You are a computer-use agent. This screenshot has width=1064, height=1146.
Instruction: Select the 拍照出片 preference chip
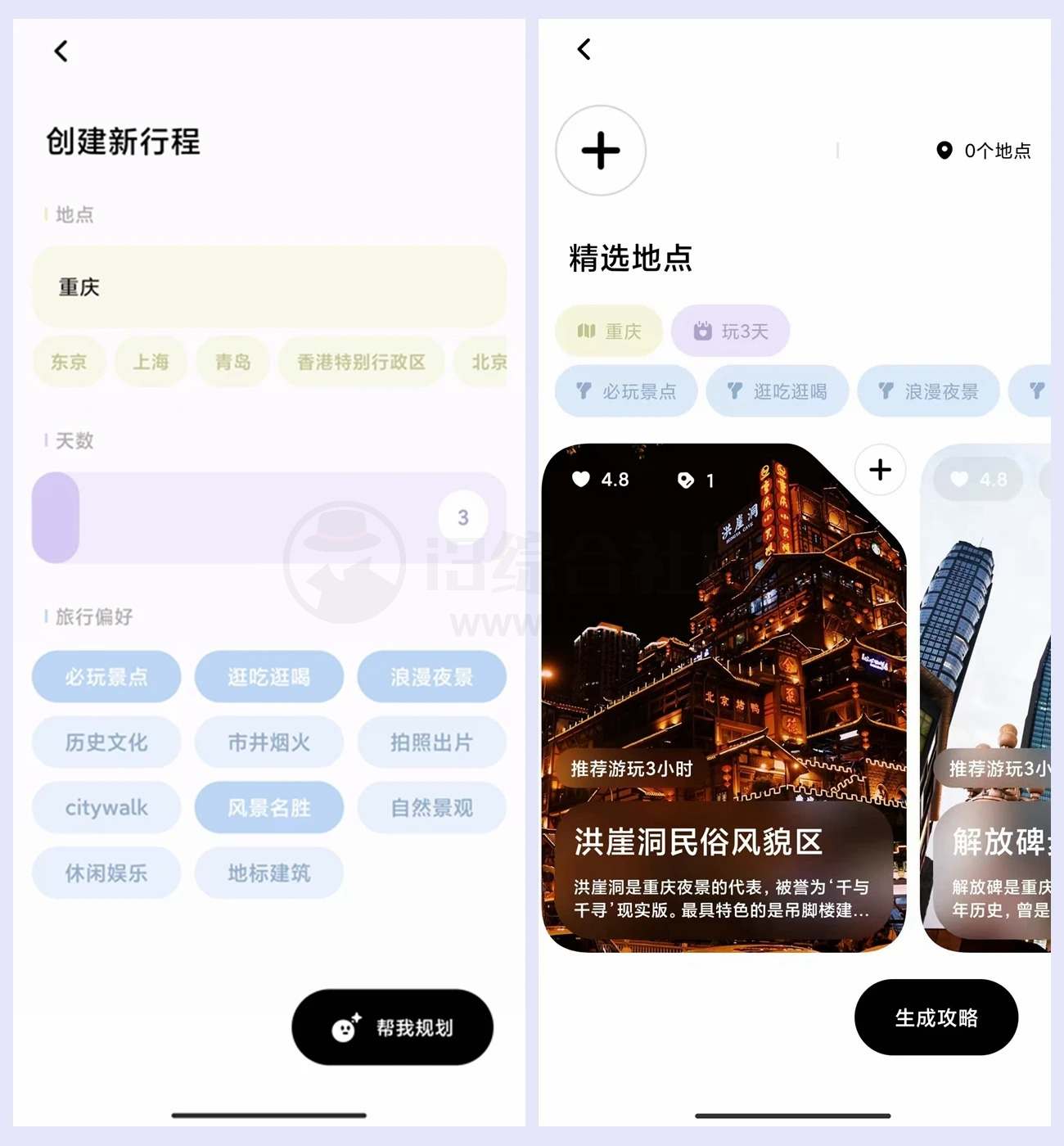coord(431,742)
